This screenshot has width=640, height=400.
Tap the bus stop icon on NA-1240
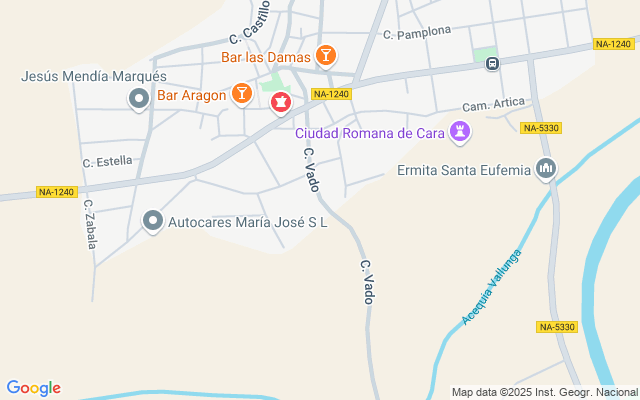pyautogui.click(x=492, y=64)
